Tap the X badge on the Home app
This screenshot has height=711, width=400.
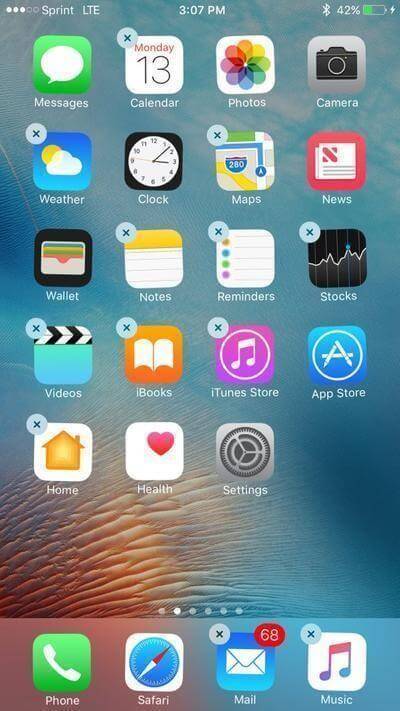(37, 424)
